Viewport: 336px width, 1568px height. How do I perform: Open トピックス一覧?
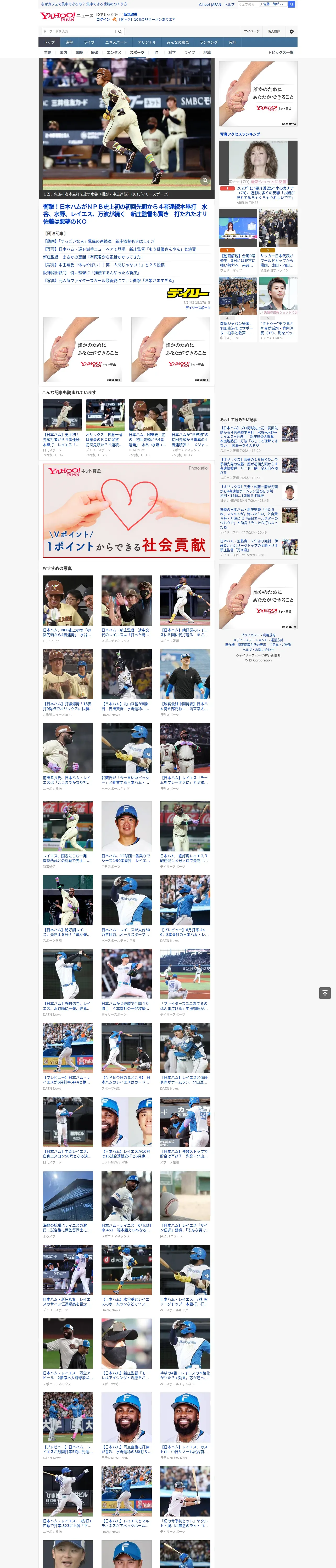pos(281,52)
